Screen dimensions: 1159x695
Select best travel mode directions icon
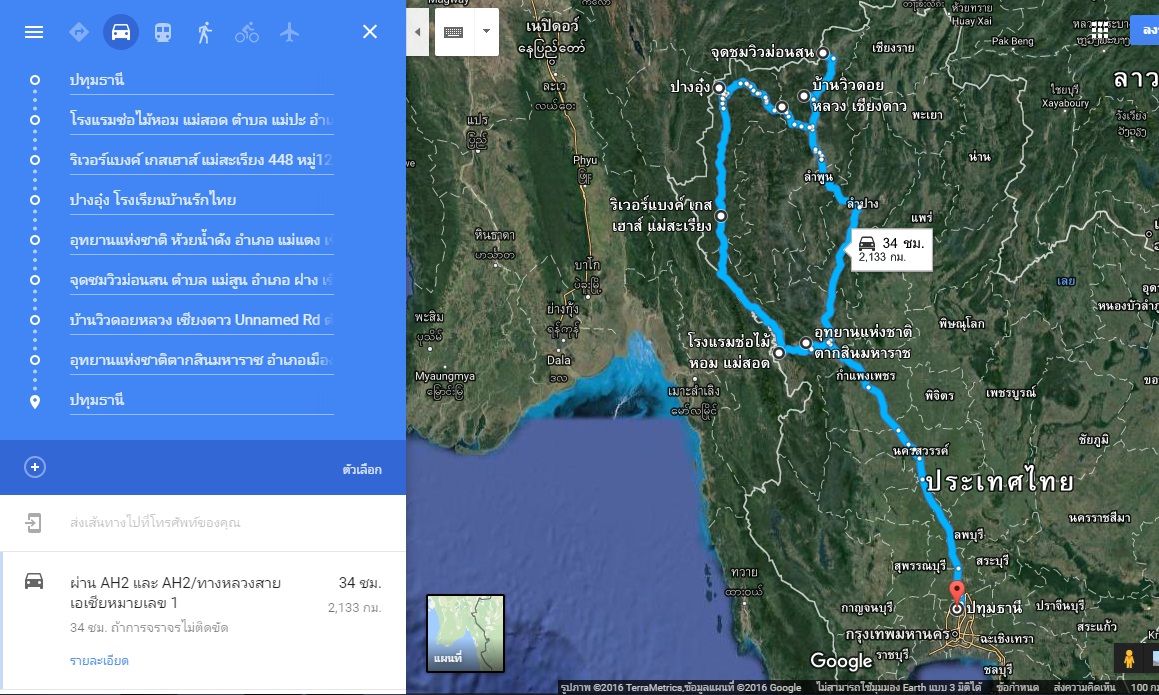coord(78,32)
